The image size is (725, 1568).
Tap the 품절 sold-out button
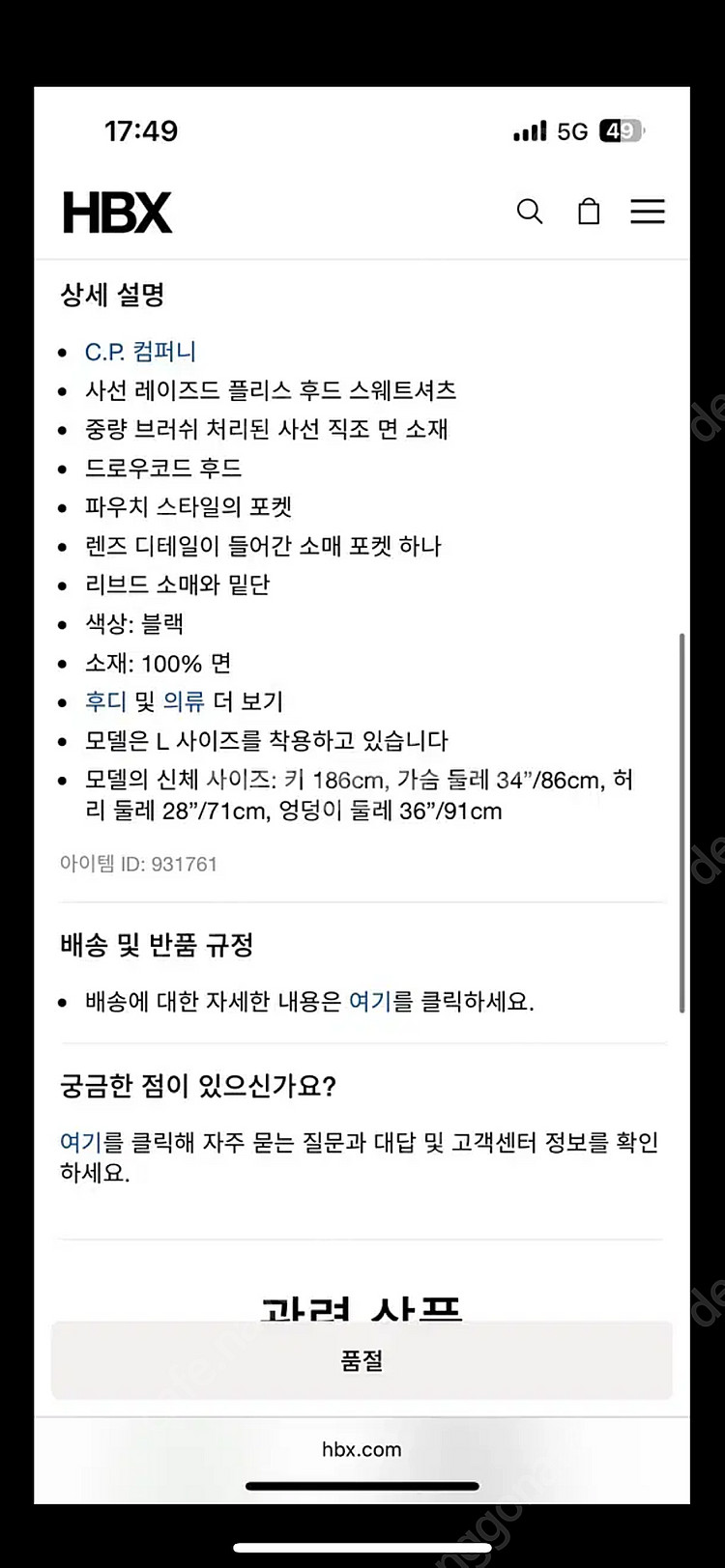[x=361, y=1360]
